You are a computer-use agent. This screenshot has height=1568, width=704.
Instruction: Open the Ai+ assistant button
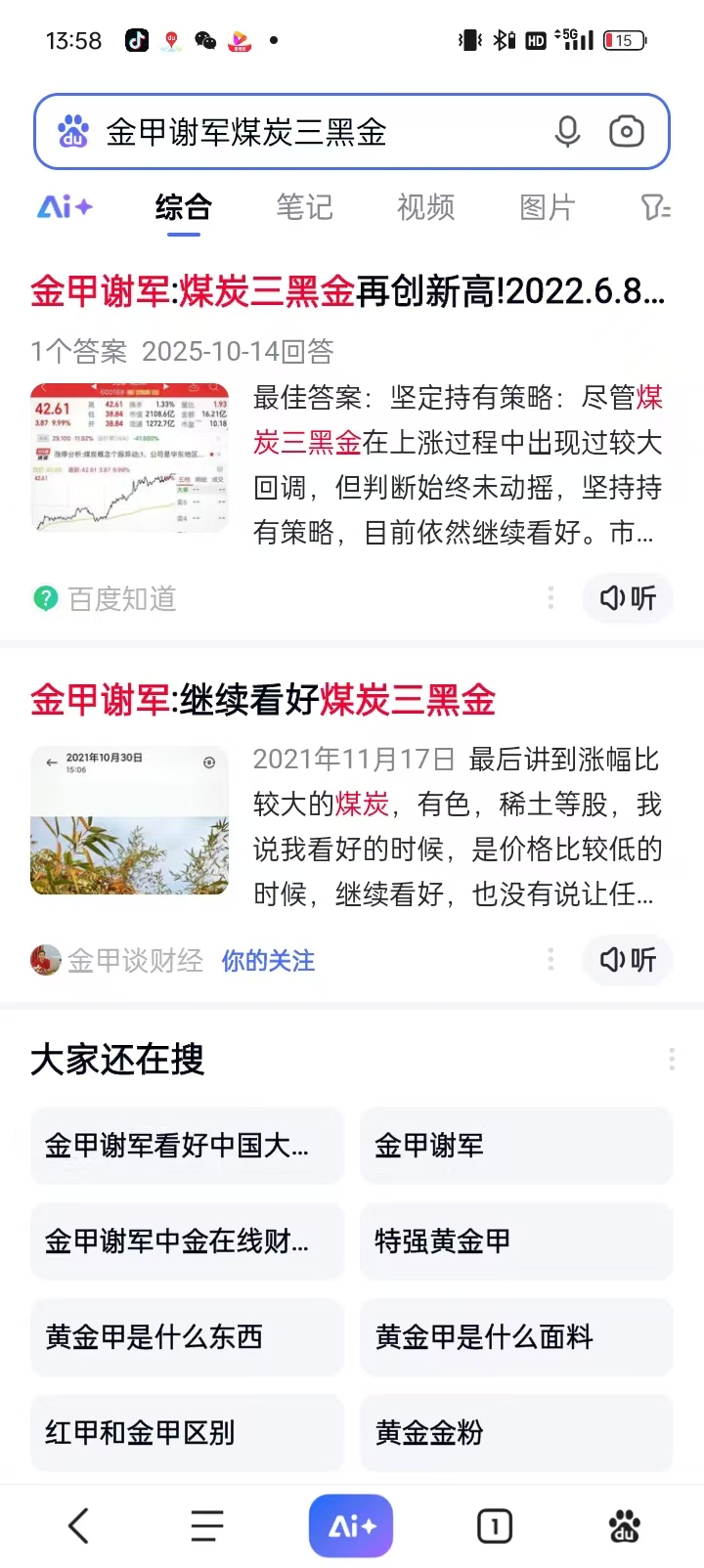point(351,1526)
